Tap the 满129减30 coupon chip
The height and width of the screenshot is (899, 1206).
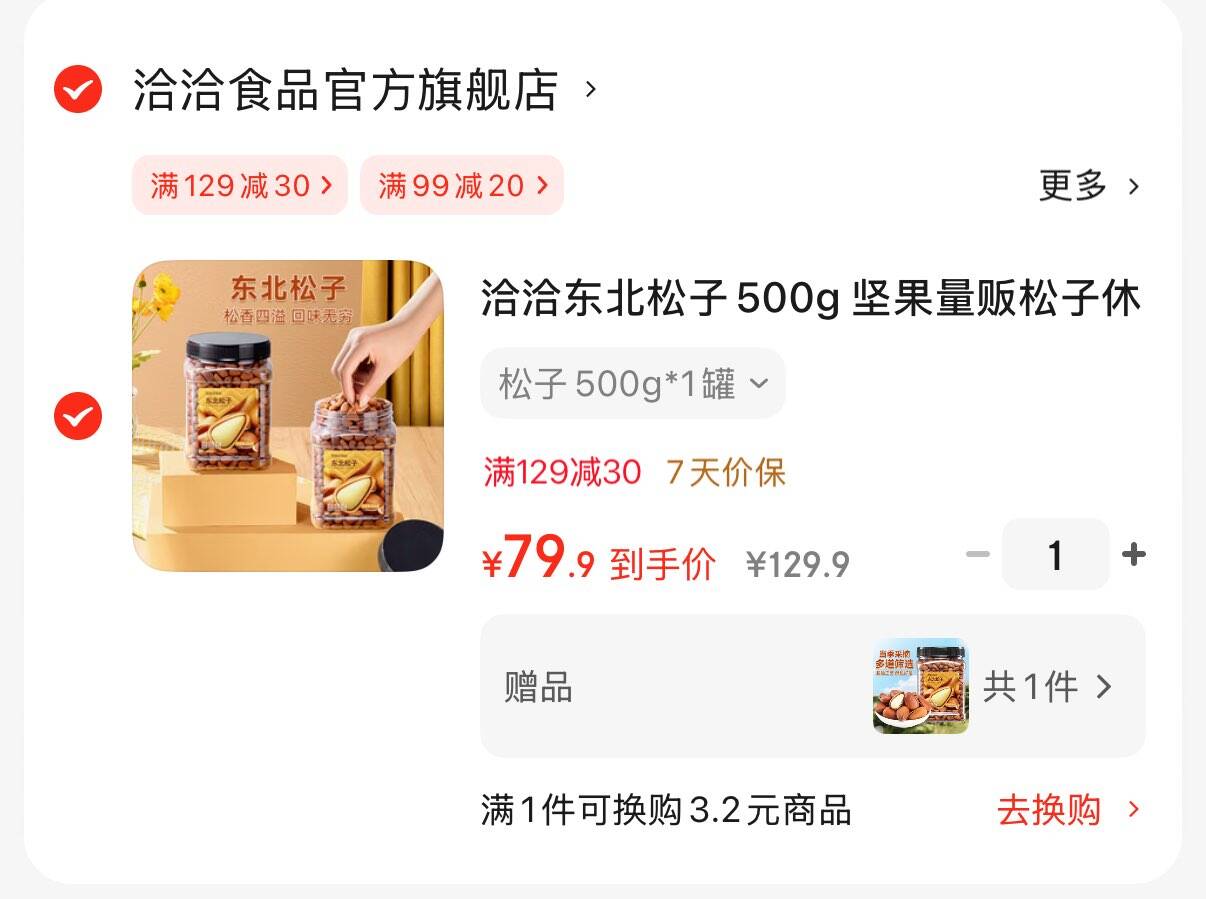[240, 185]
